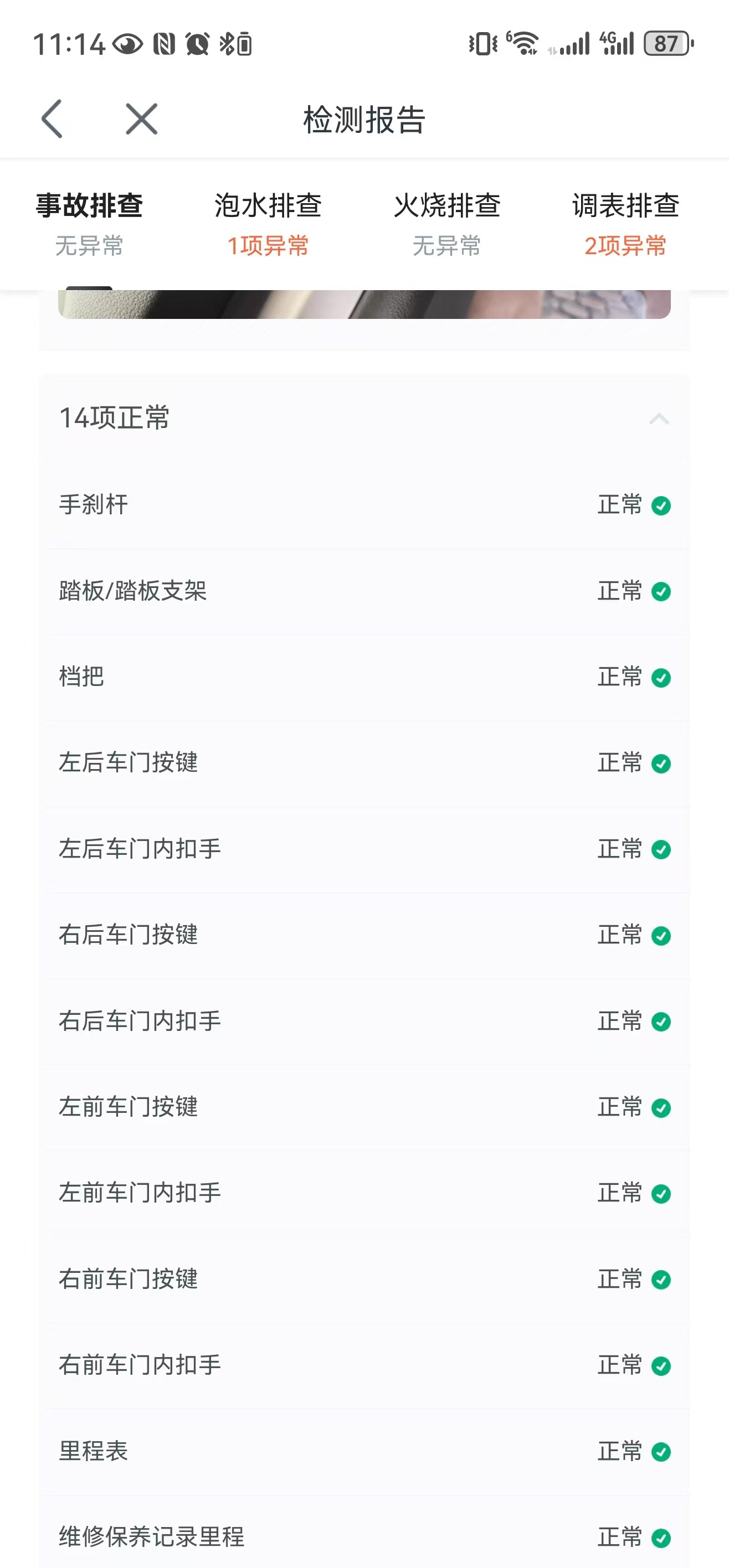Go back with the top-left arrow
Screen dimensions: 729x1568
[53, 118]
